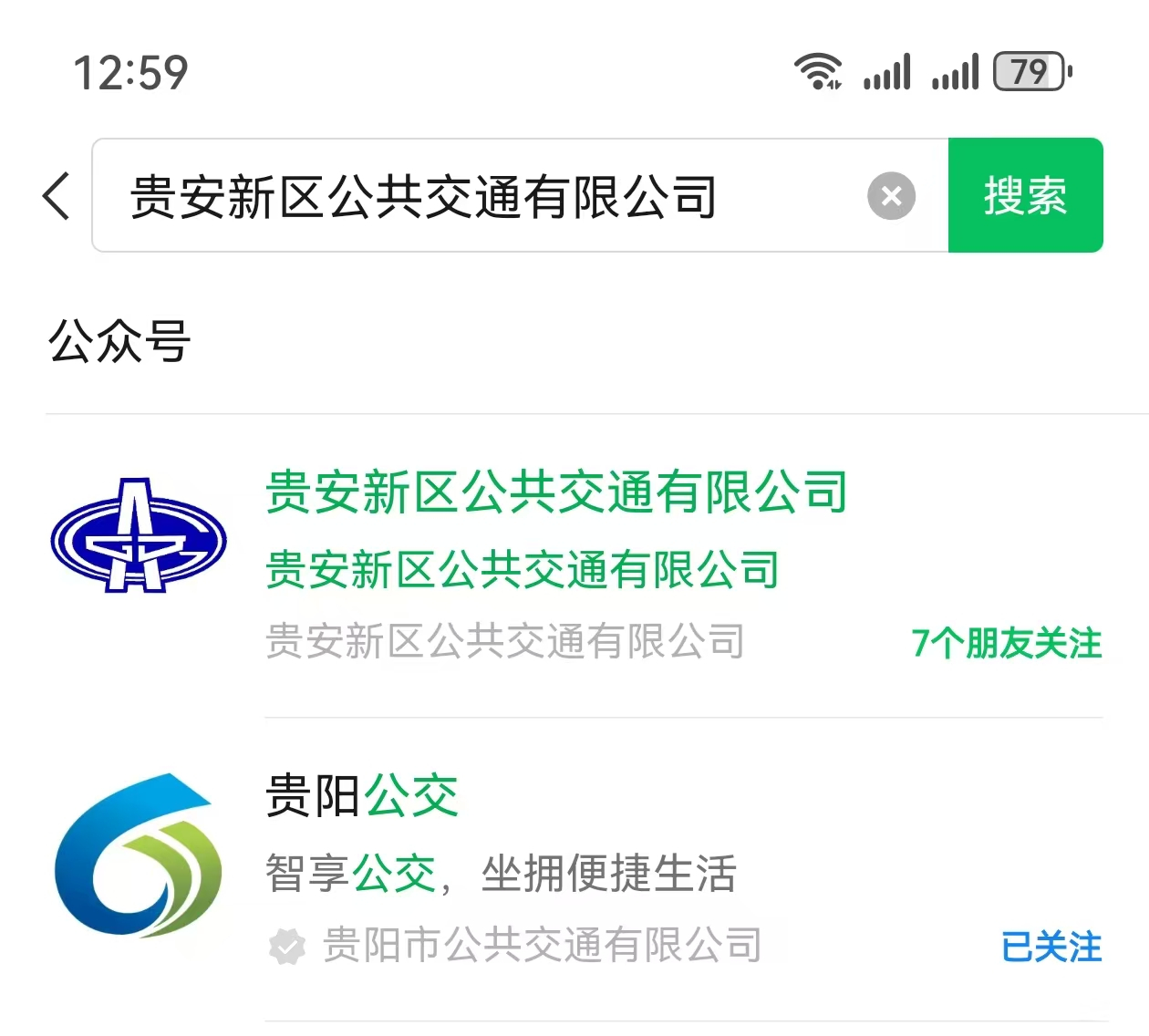Go back using the arrow beside search
1149x1036 pixels.
click(57, 196)
